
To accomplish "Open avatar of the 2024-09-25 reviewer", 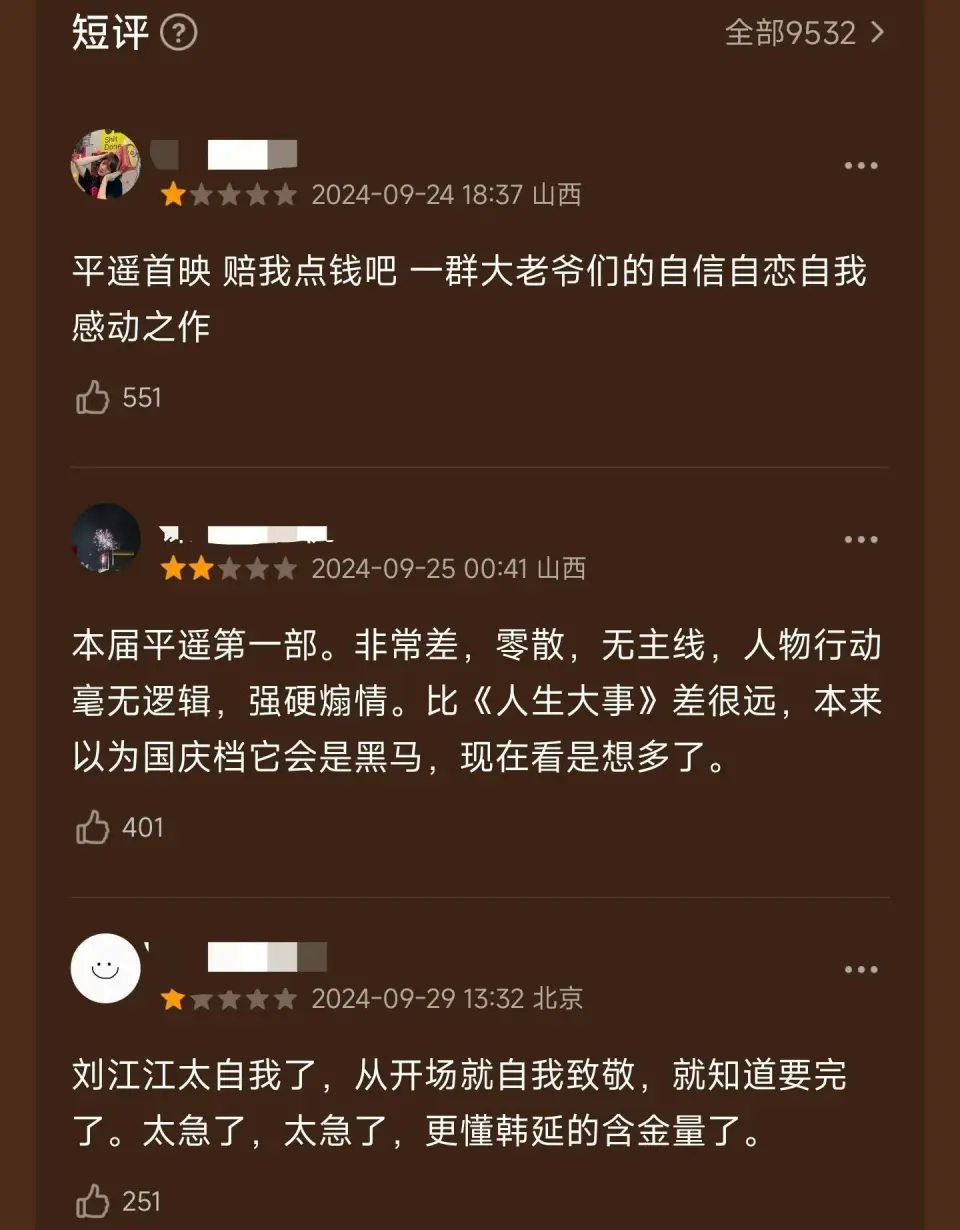I will coord(106,539).
